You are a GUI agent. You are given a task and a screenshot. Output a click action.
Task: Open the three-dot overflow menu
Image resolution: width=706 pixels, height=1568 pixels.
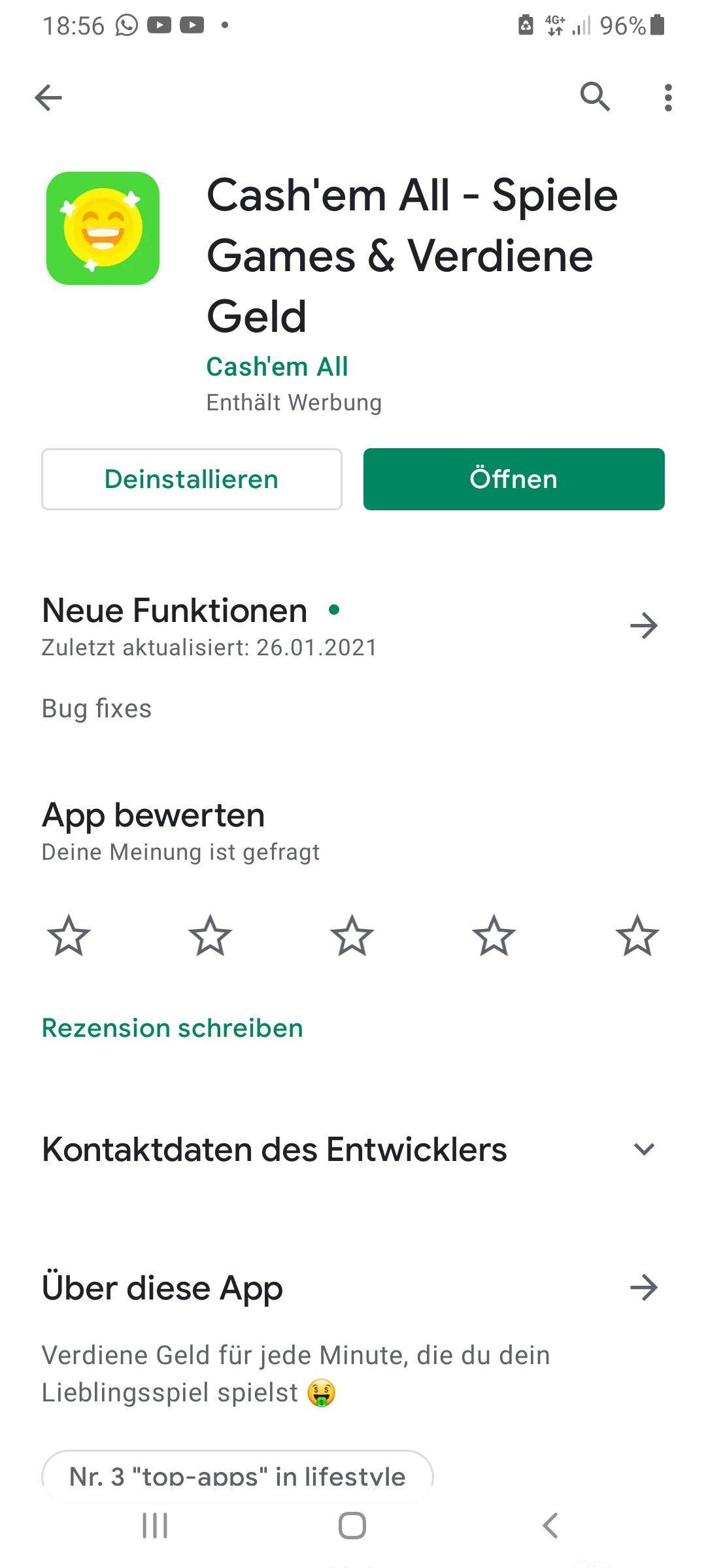668,97
